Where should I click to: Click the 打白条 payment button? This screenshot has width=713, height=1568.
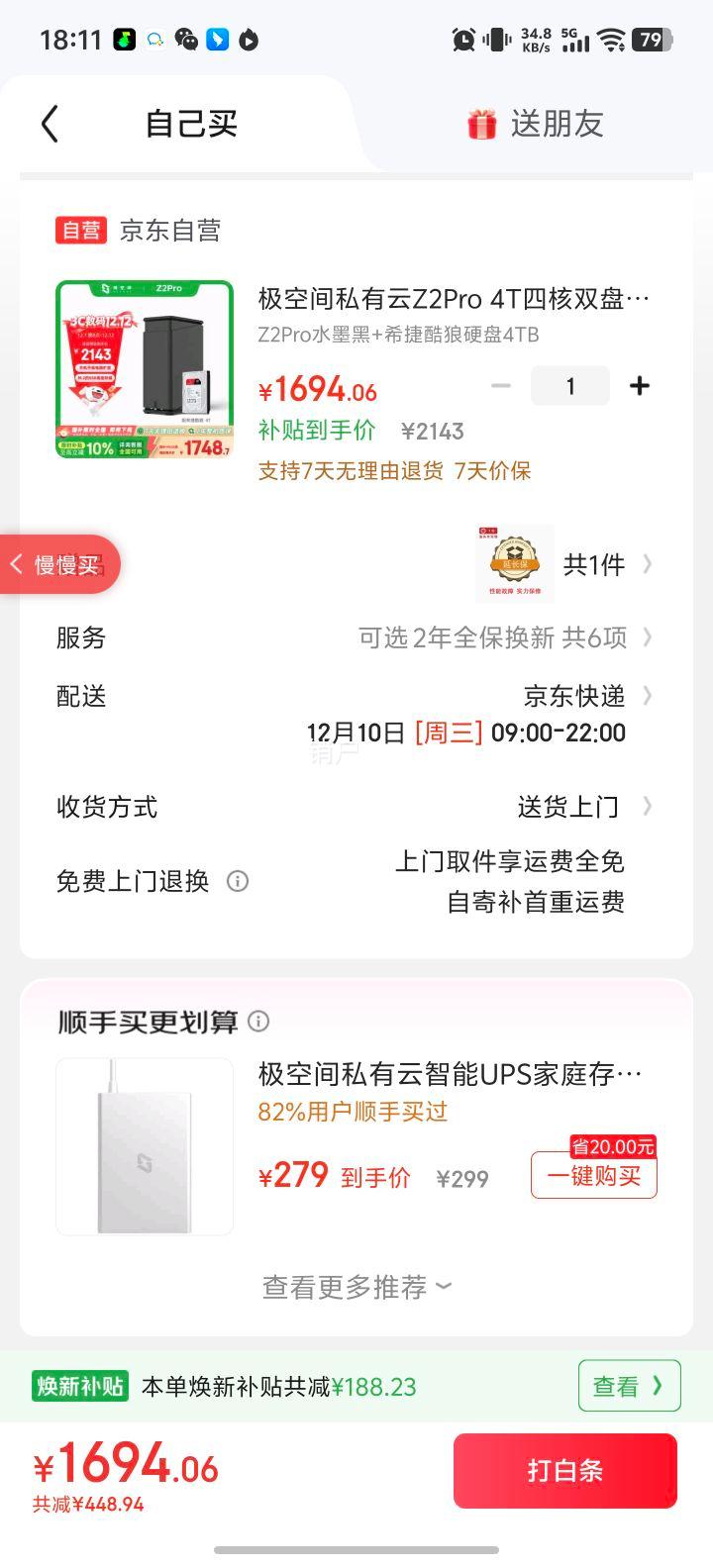564,1471
